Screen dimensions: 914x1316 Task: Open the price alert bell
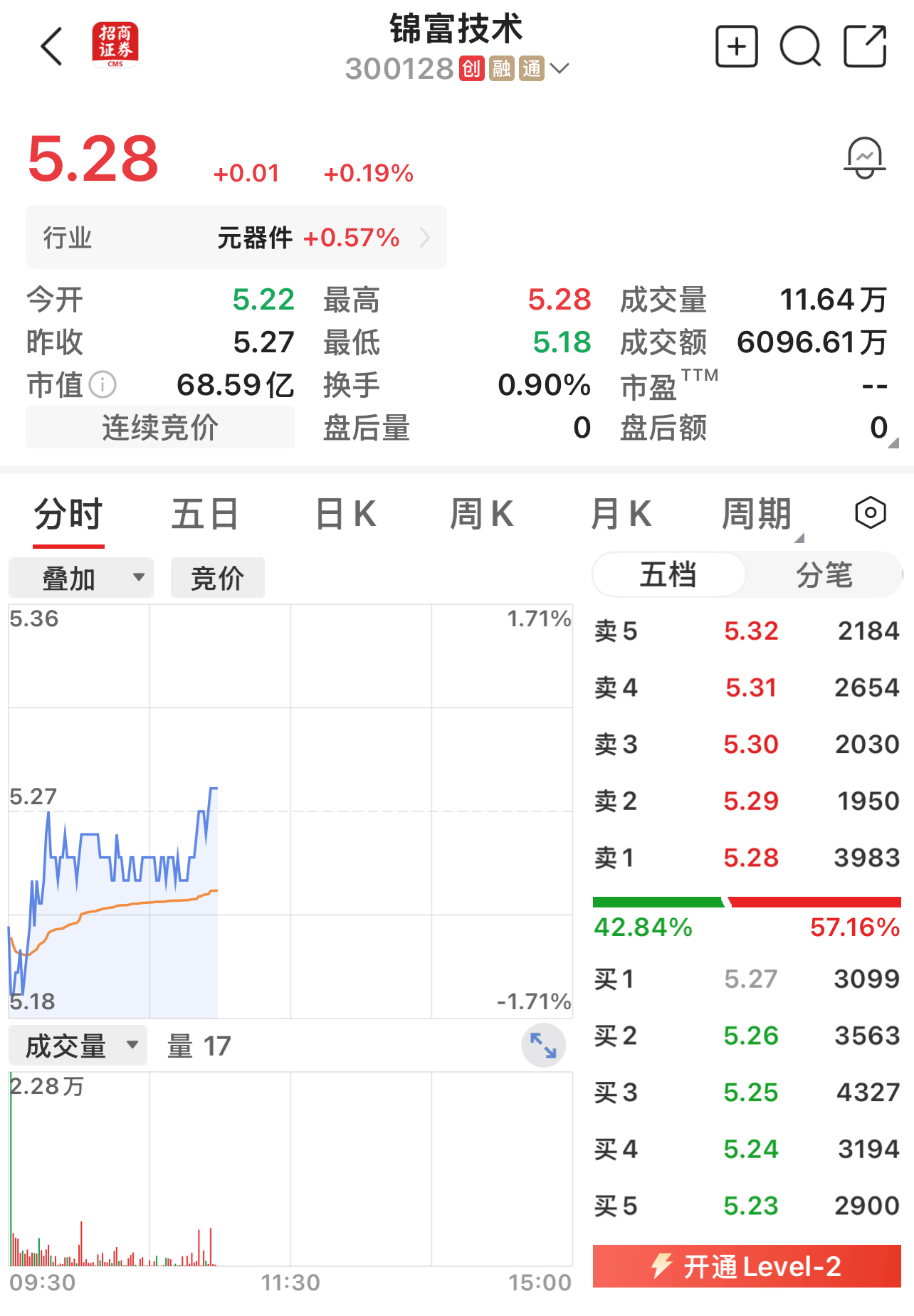pos(864,158)
